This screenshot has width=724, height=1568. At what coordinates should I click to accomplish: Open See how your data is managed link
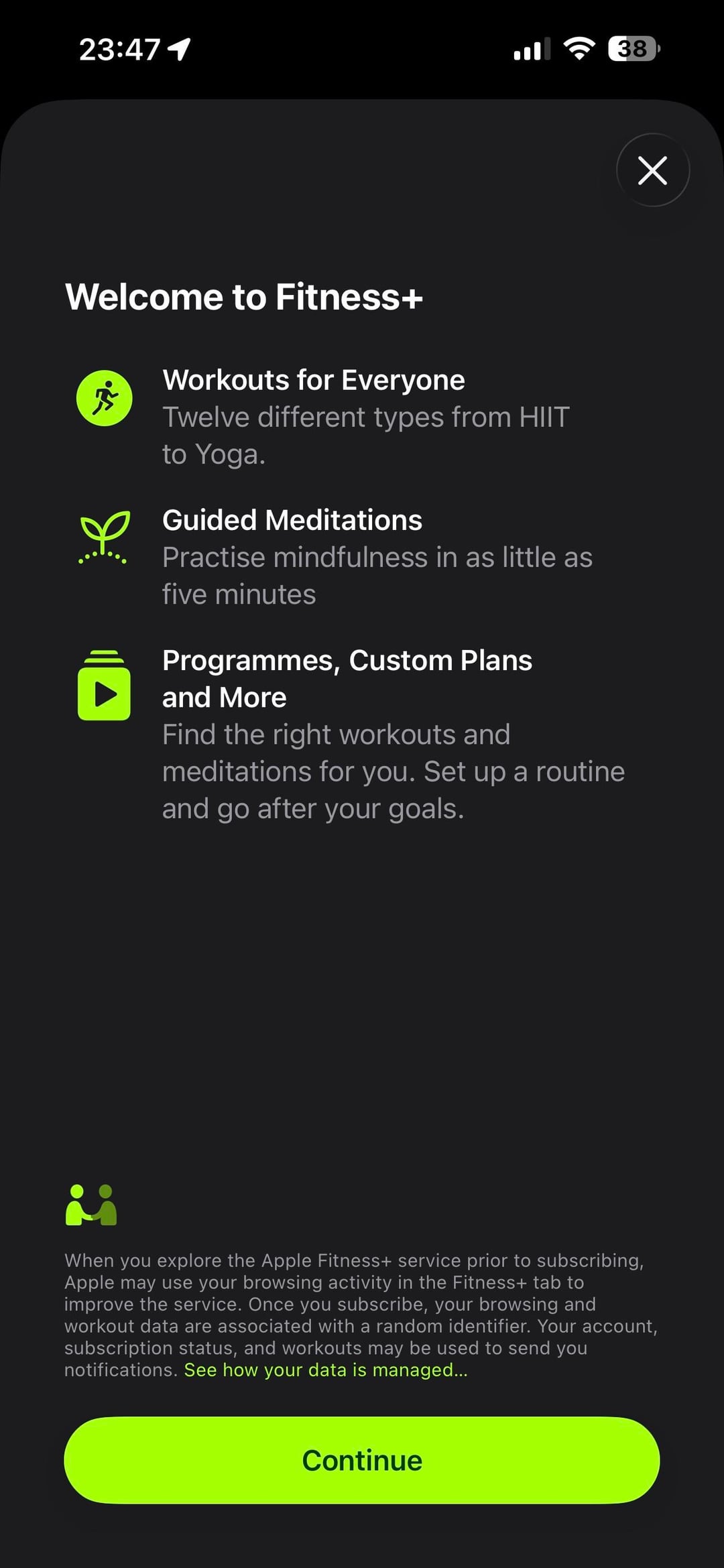[x=326, y=1370]
